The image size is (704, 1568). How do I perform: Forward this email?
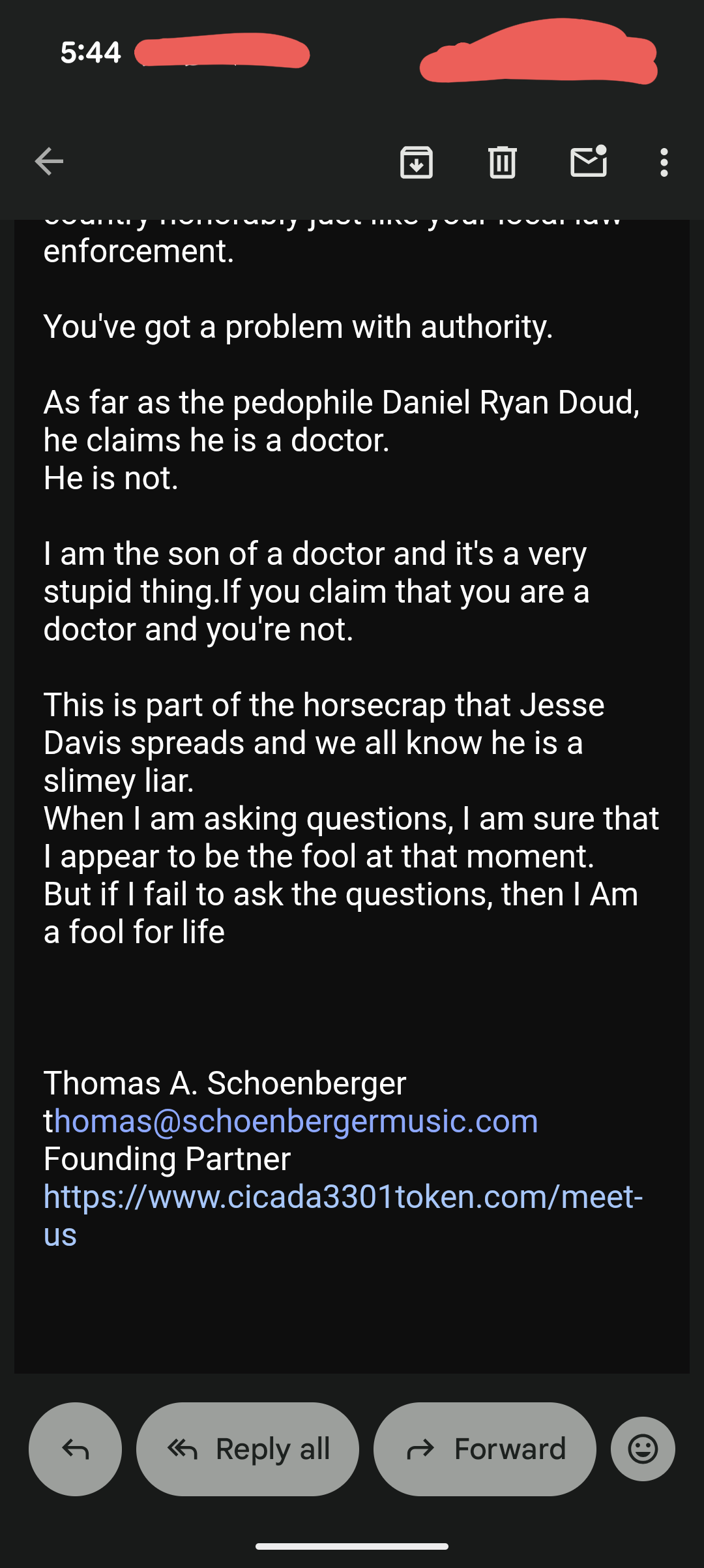(x=485, y=1449)
